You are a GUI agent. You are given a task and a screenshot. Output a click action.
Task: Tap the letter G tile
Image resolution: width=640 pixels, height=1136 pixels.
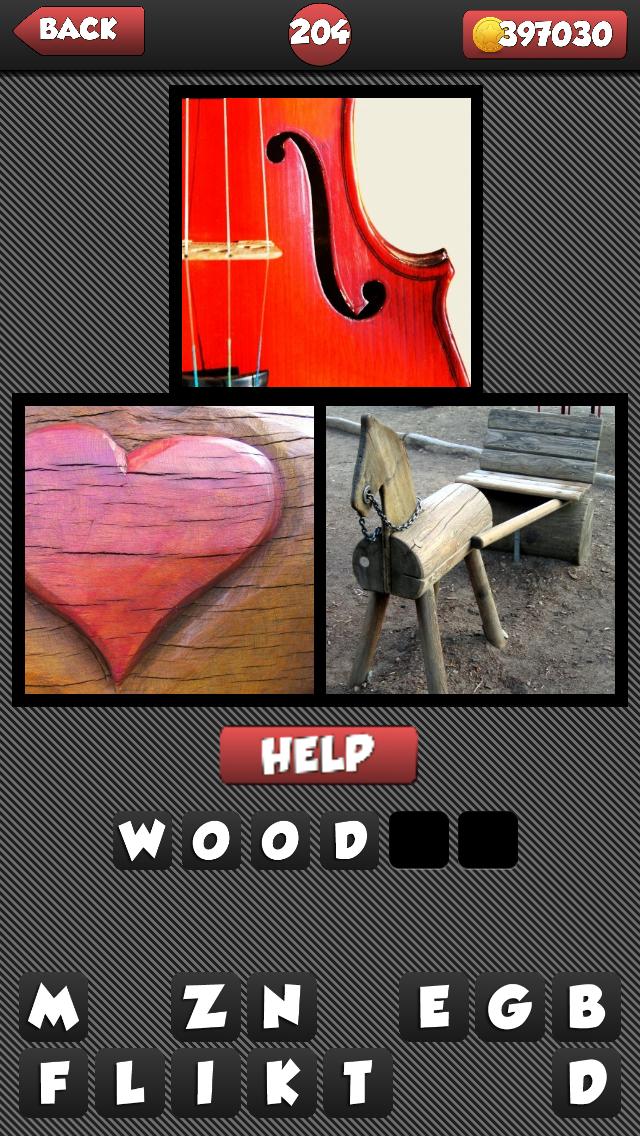point(510,1007)
